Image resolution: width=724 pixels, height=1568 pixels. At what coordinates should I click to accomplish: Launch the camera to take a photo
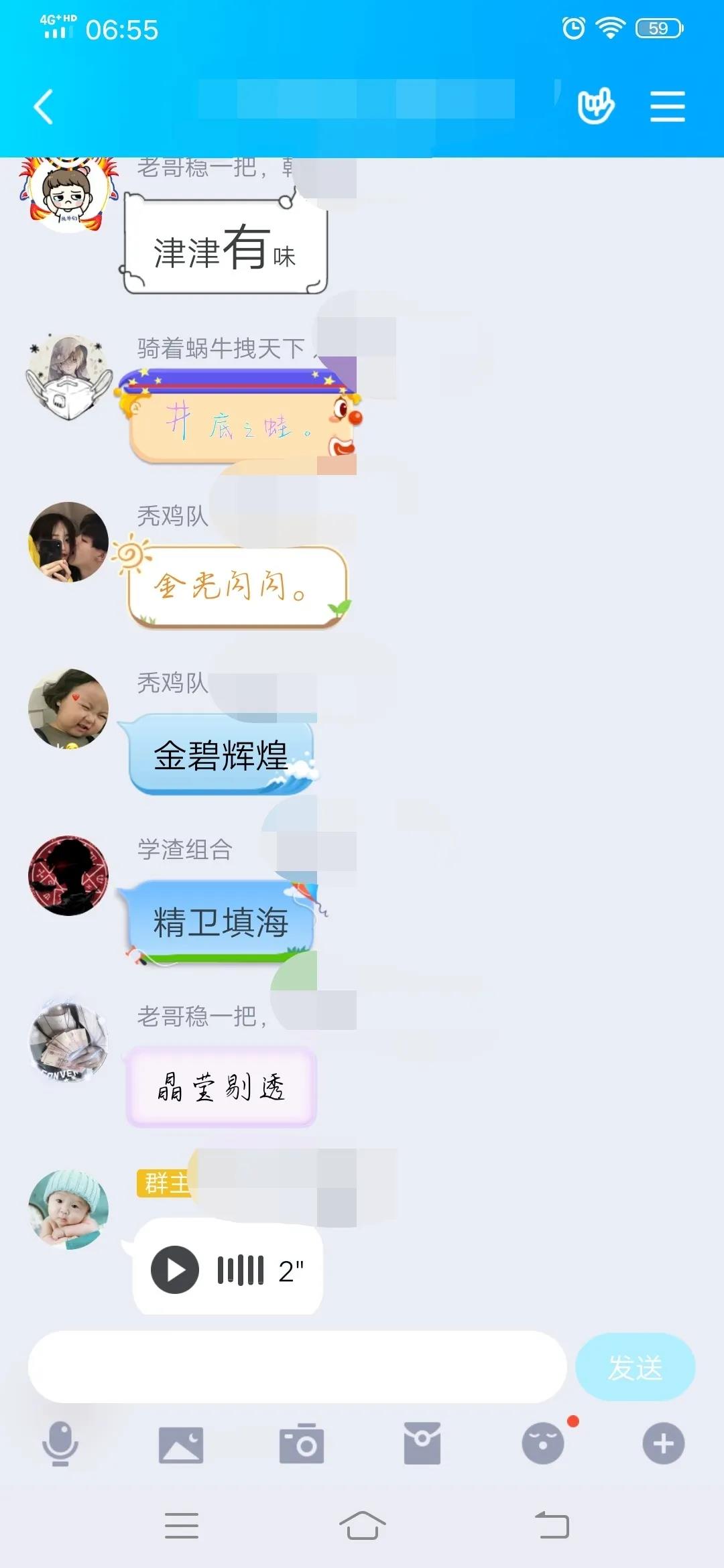[302, 1444]
